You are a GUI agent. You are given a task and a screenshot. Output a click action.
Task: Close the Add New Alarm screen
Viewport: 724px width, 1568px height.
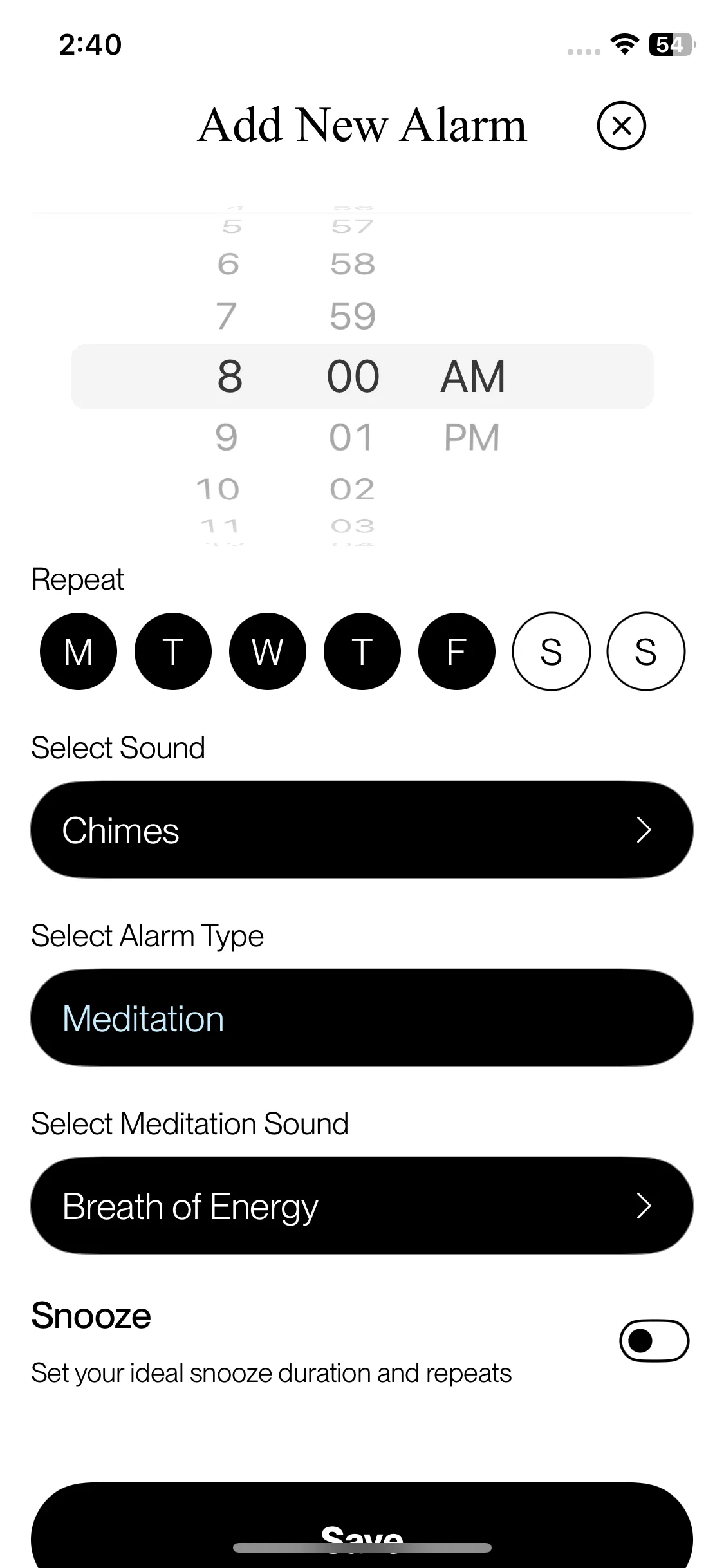click(x=621, y=126)
